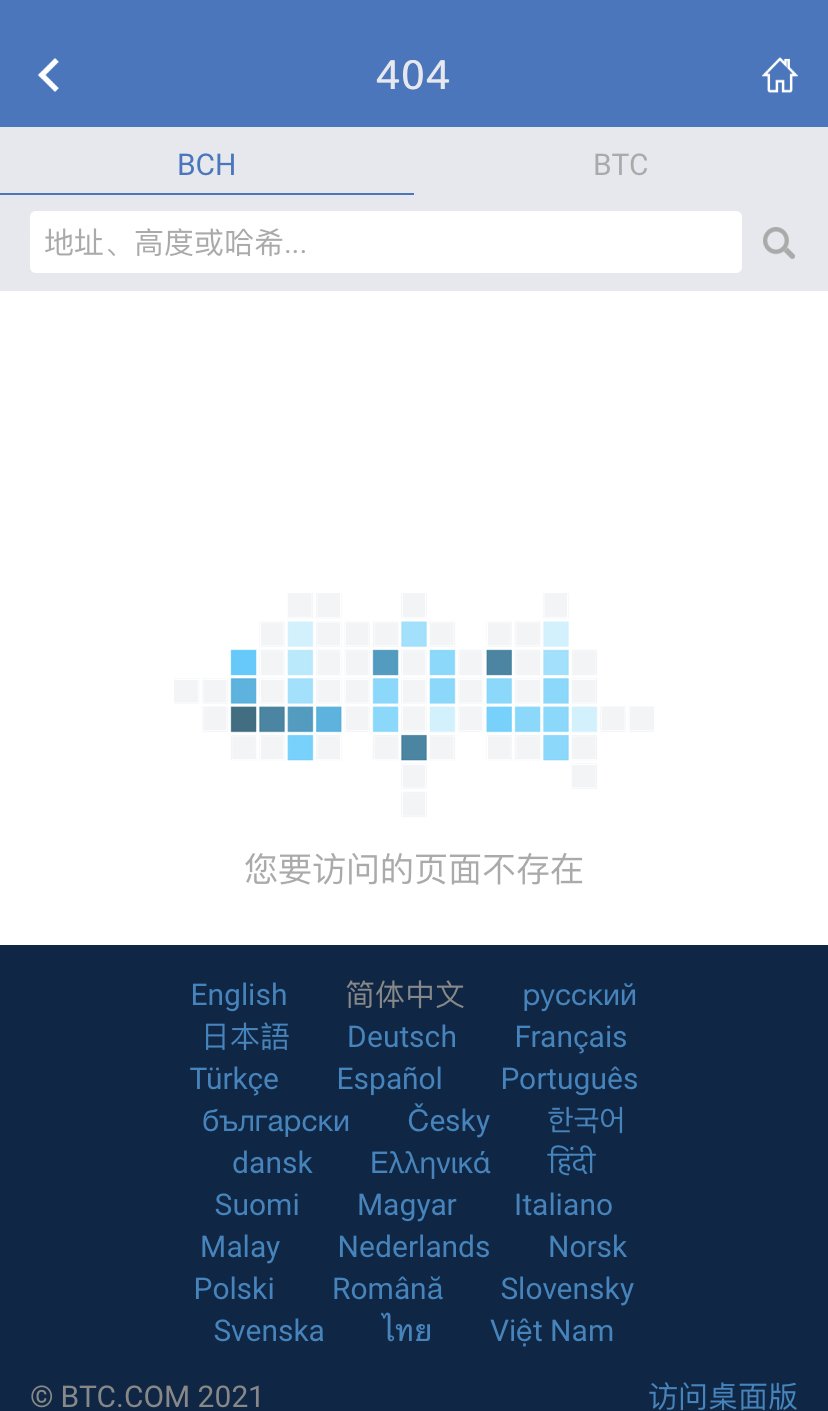This screenshot has height=1411, width=828.
Task: Switch to Français
Action: (x=570, y=1037)
